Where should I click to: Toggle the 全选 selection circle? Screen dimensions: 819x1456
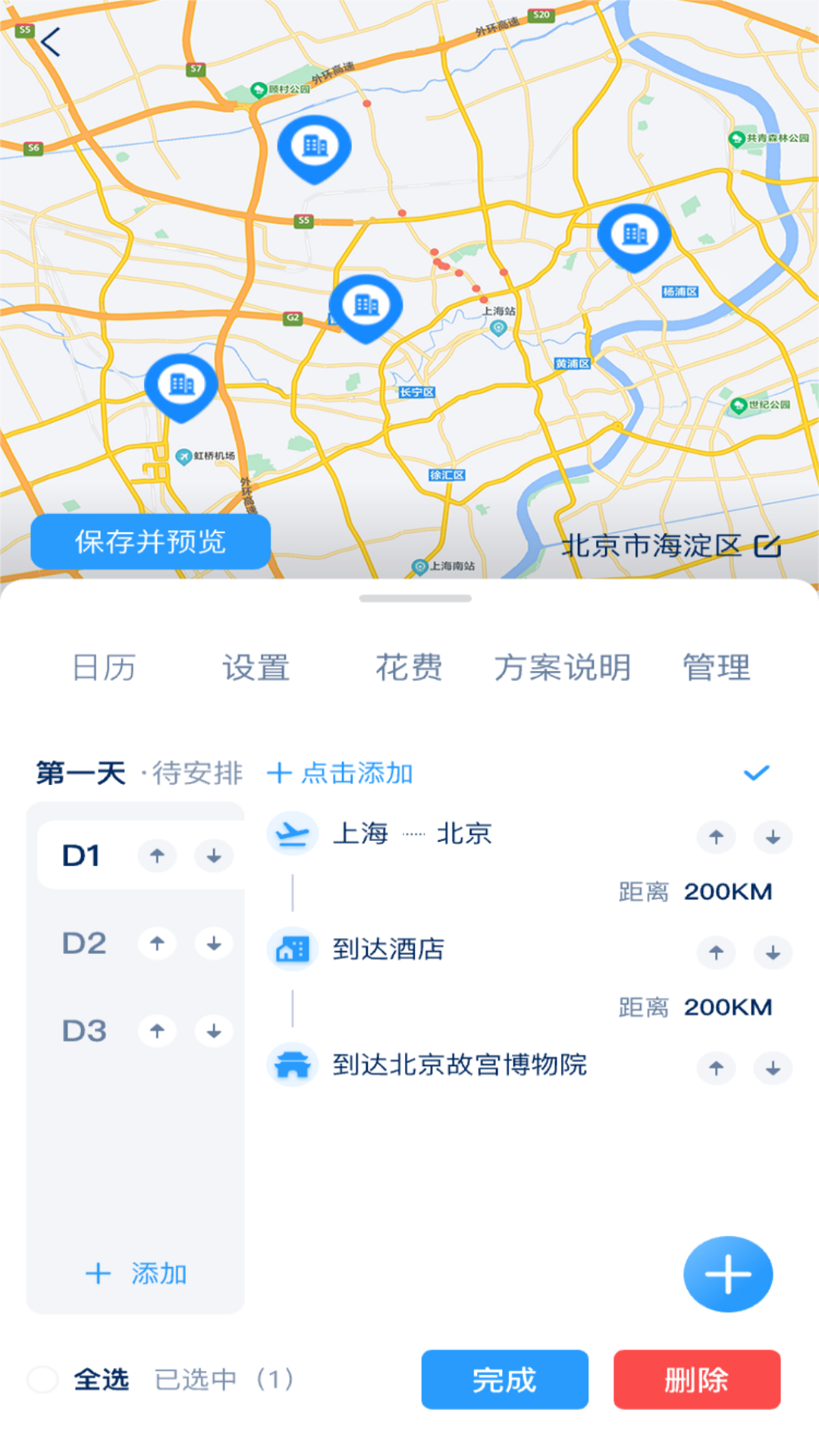point(43,1380)
